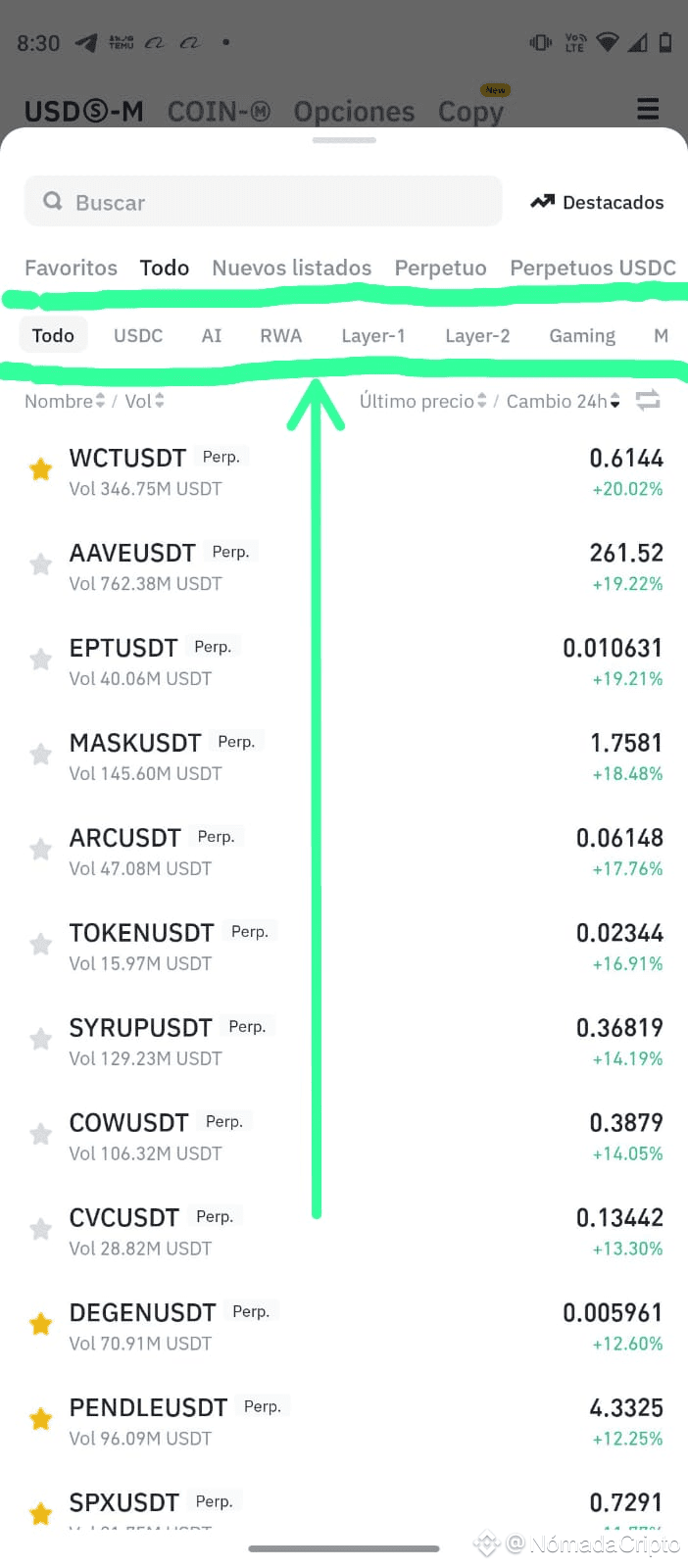Select the Layer-1 category chip

[372, 335]
